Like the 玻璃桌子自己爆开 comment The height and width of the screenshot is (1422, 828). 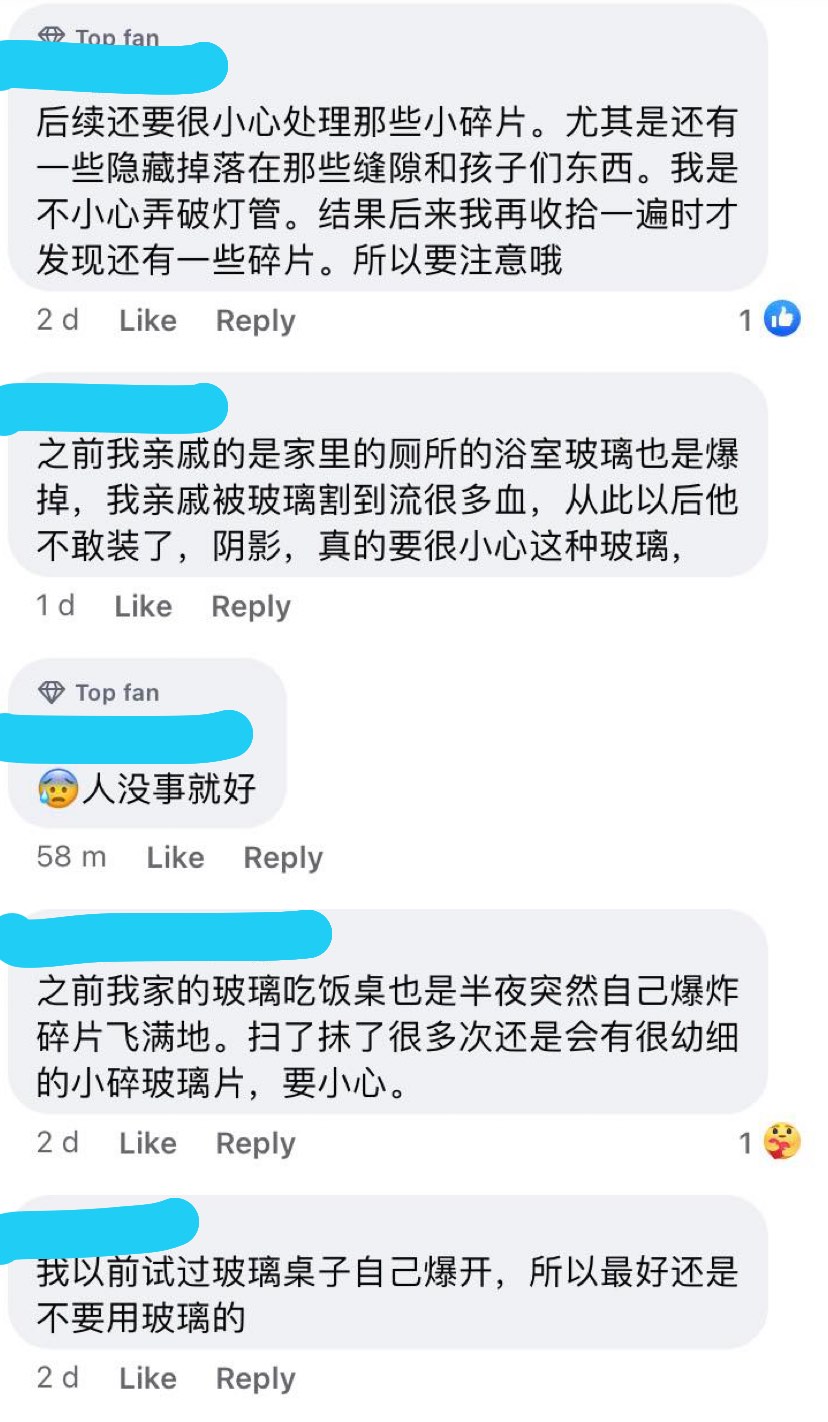[x=147, y=1379]
